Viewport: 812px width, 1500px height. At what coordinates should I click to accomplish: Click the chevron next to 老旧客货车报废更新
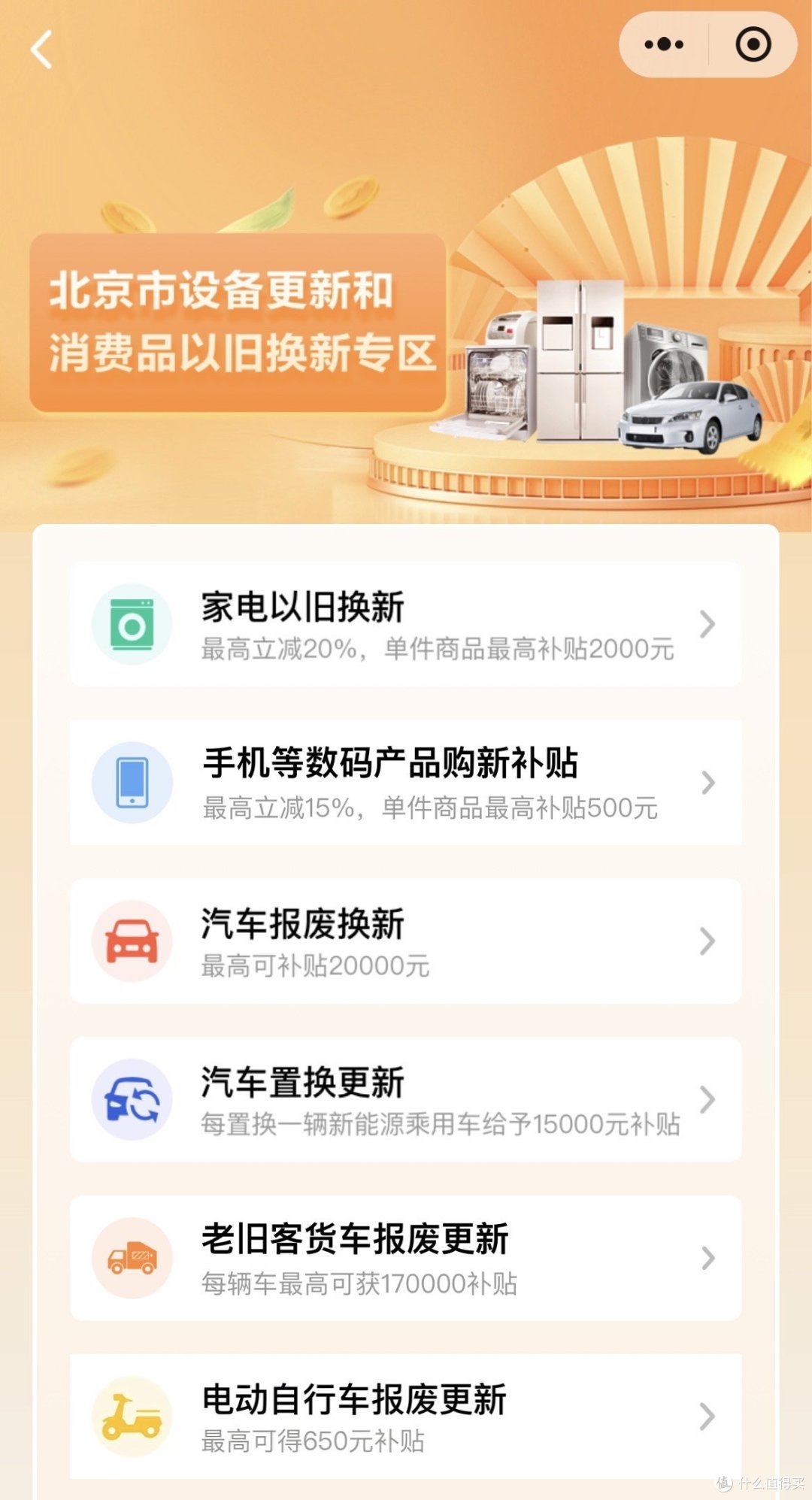(x=707, y=1257)
